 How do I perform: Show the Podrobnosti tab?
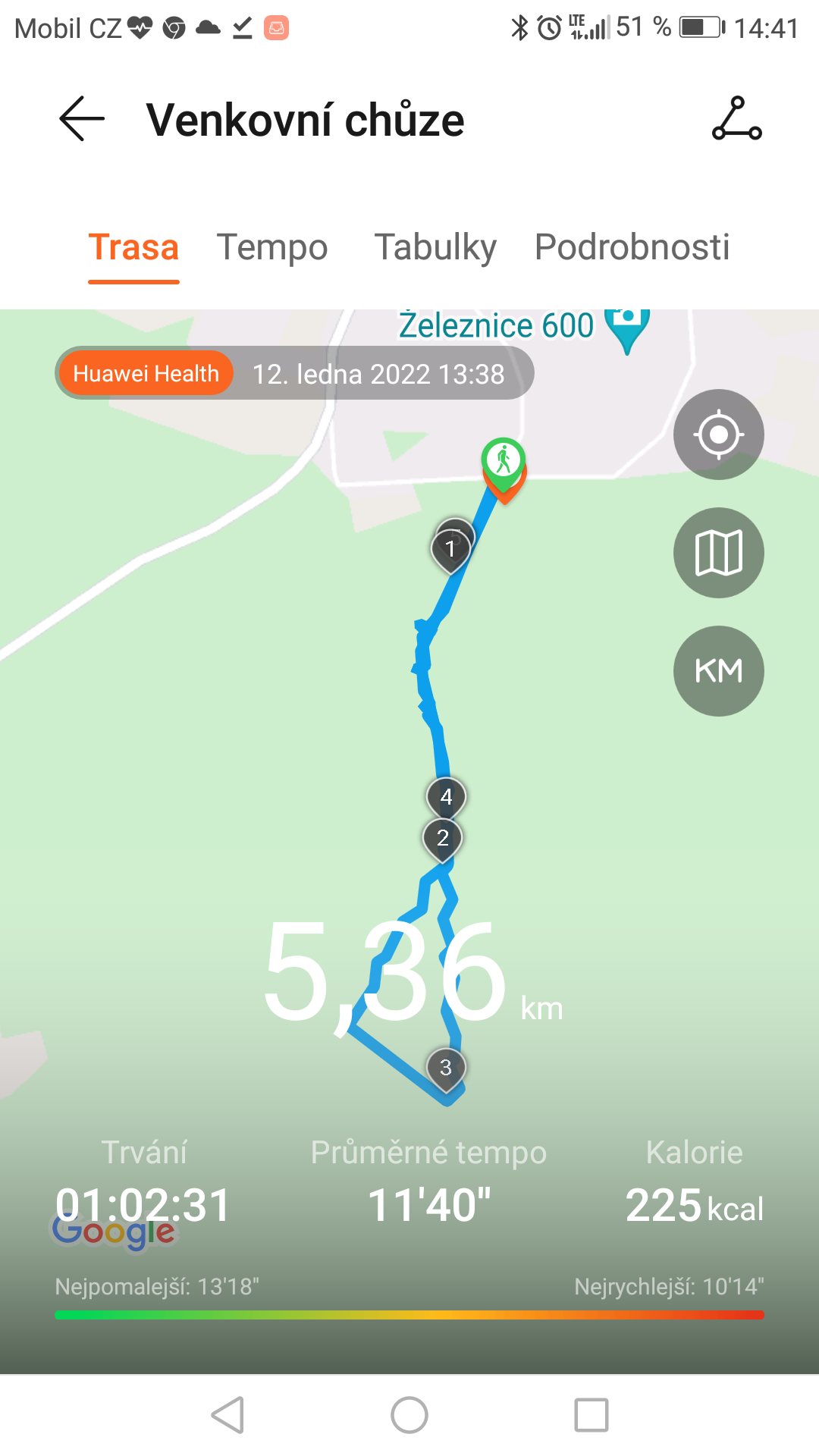632,247
